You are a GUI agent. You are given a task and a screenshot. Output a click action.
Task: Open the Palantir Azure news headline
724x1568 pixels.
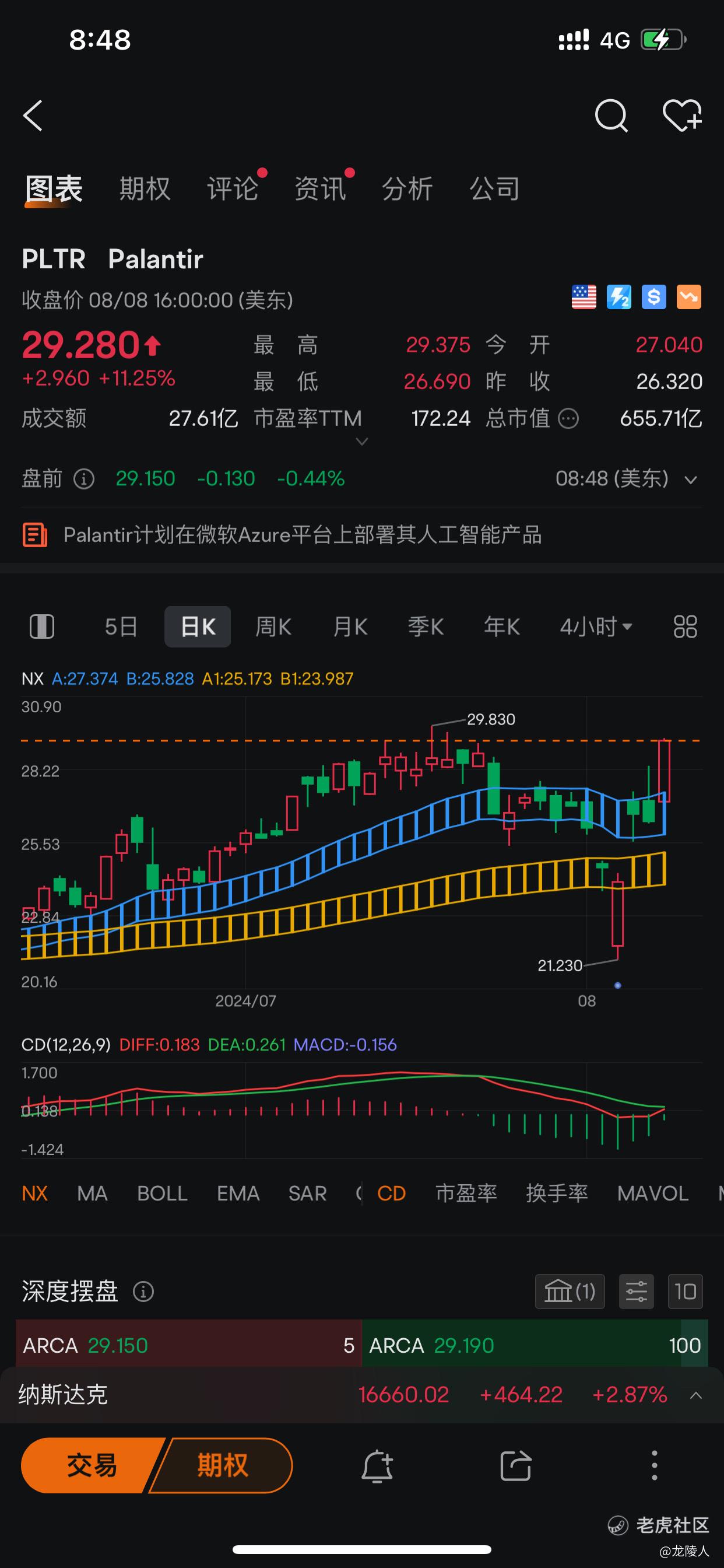click(x=303, y=535)
